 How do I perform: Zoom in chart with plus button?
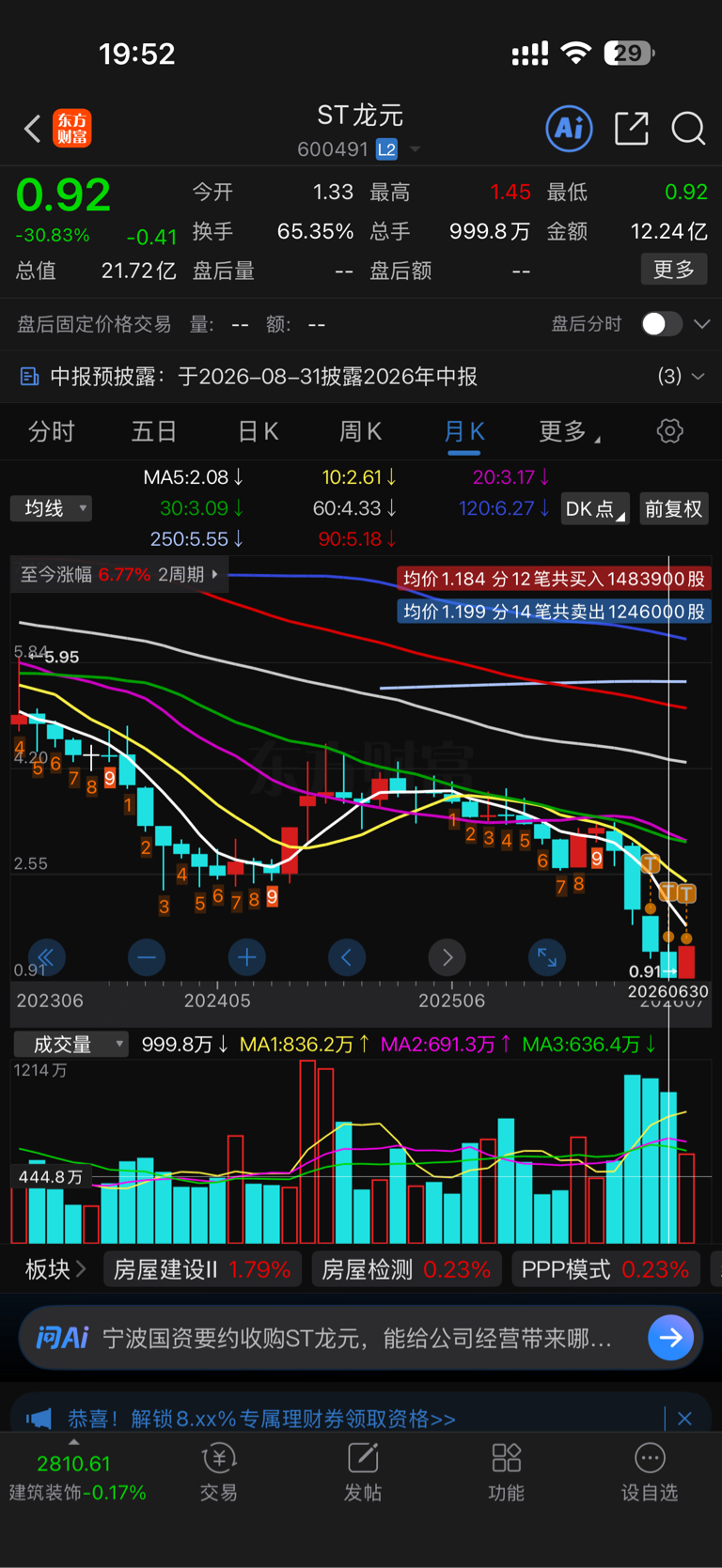246,957
